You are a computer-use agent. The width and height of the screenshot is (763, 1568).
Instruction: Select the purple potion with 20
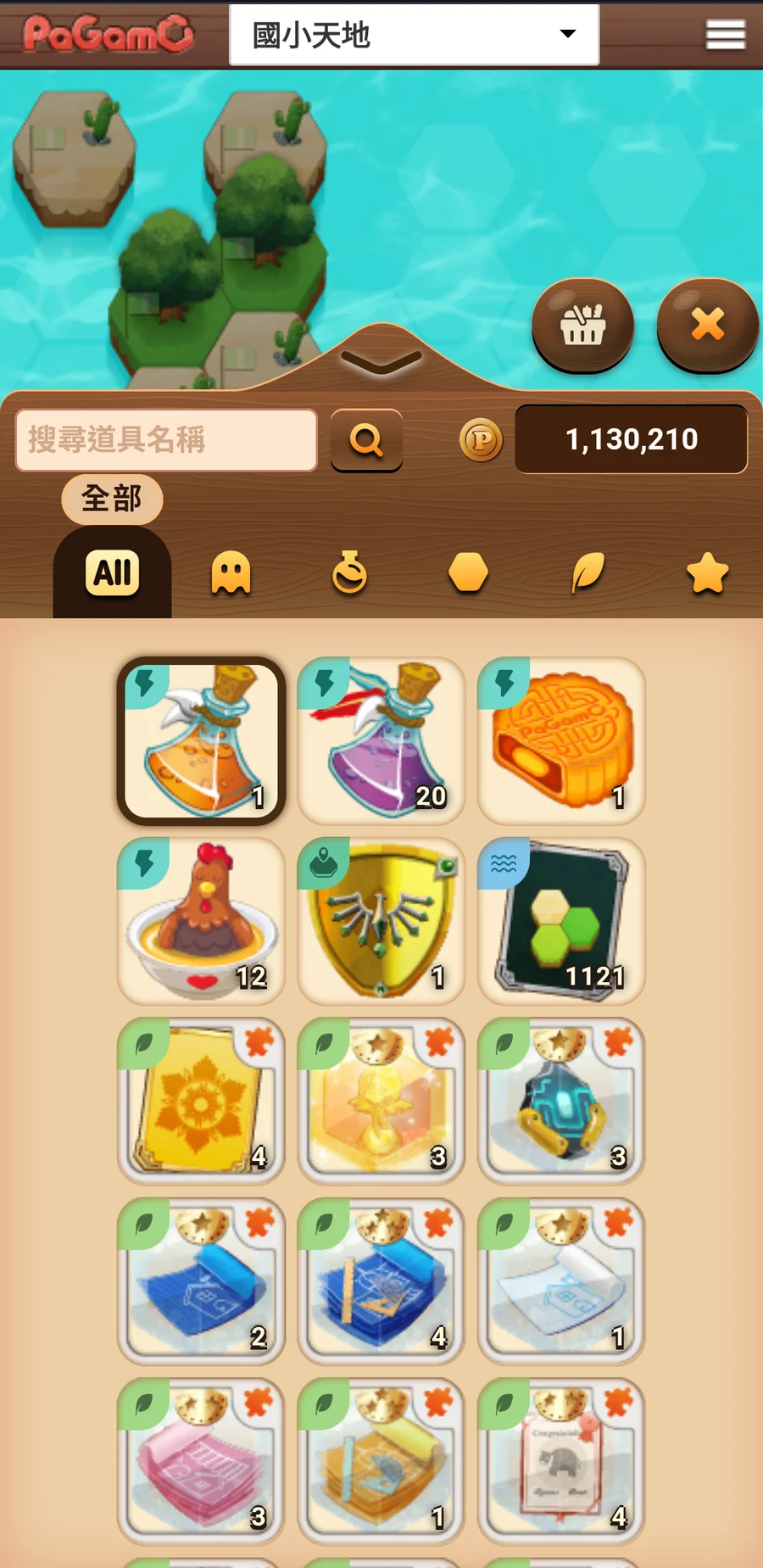[381, 740]
